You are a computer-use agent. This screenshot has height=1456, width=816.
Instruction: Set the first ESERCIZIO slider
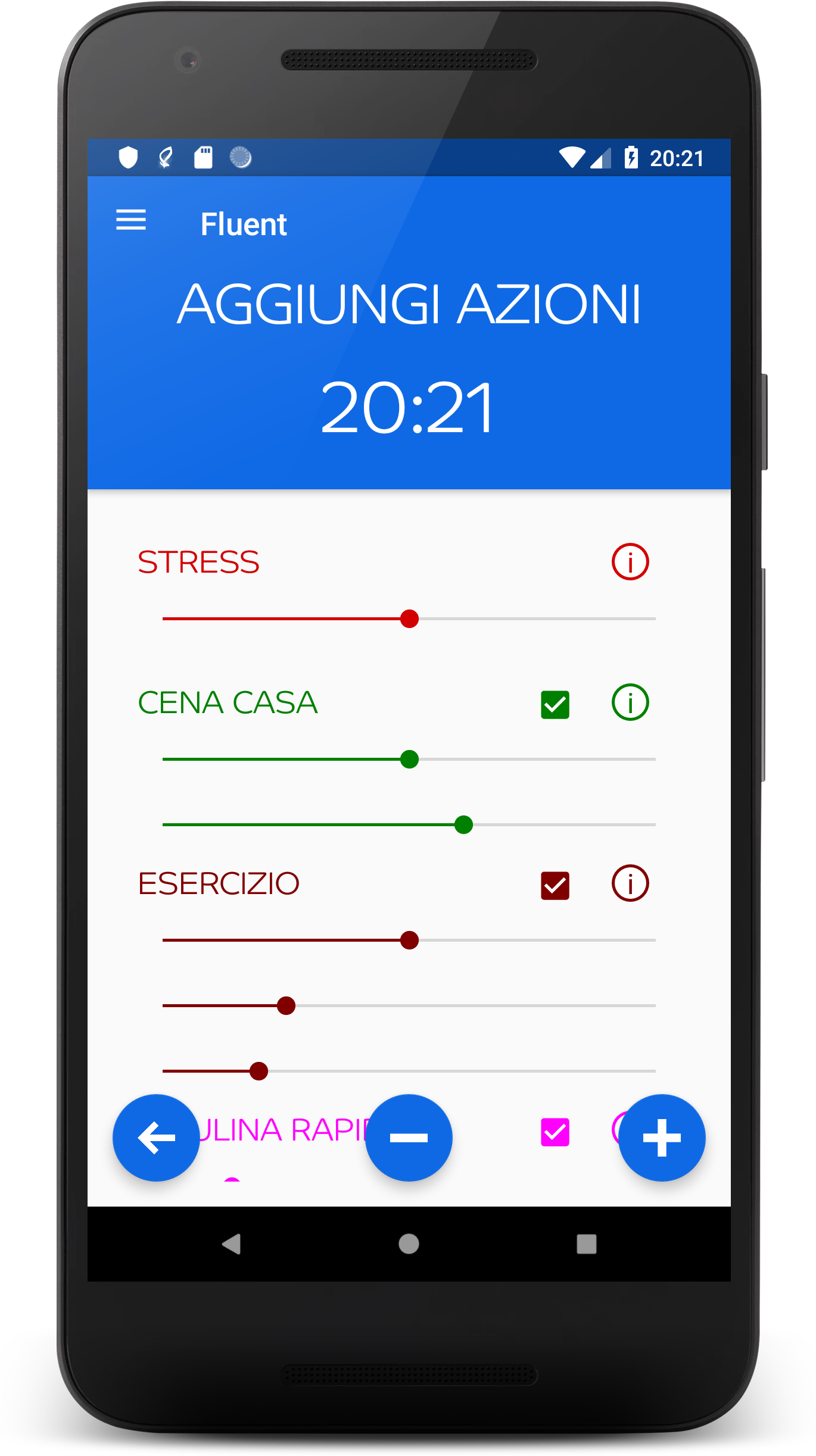409,941
